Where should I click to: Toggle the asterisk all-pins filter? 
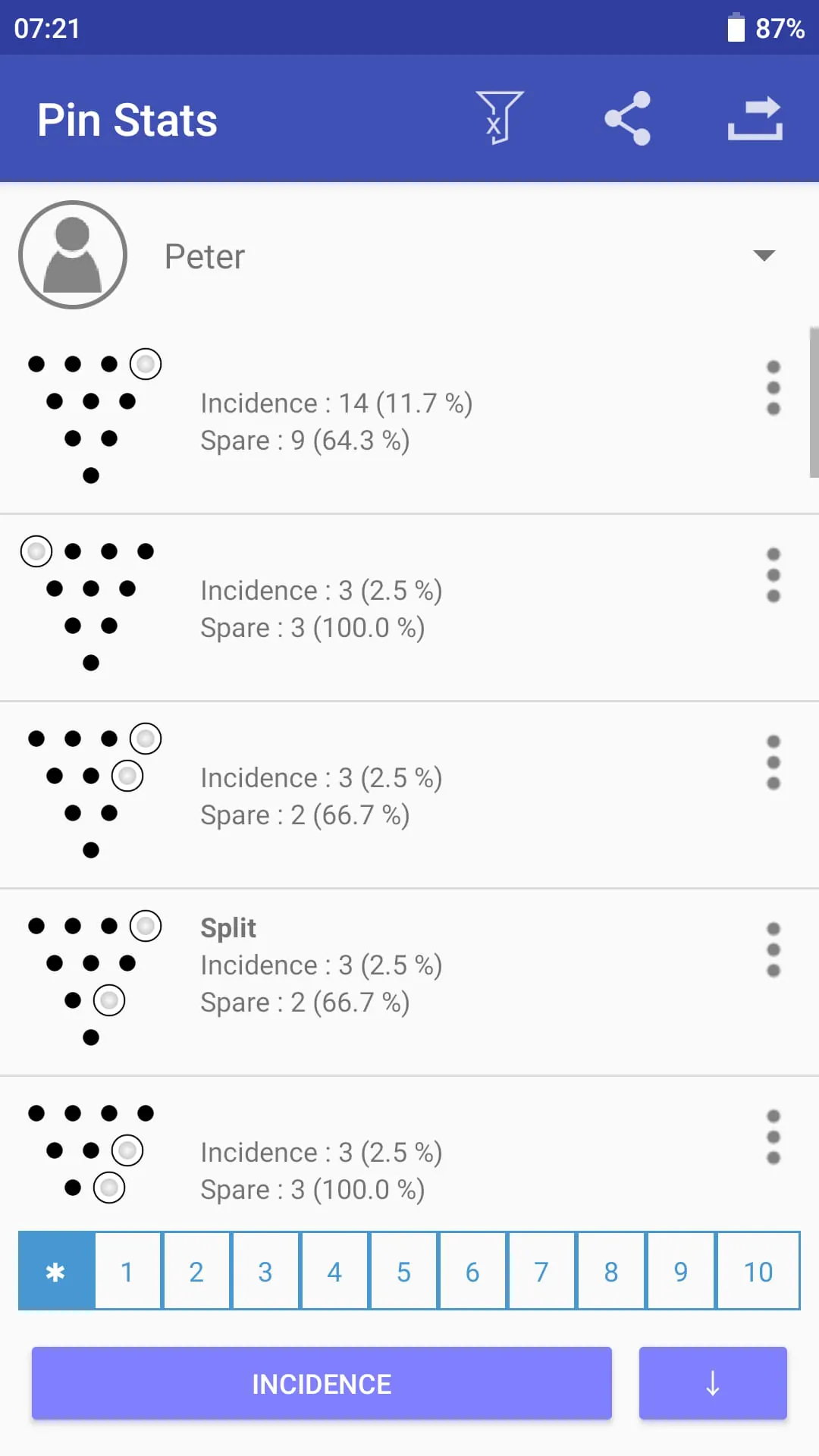tap(56, 1271)
